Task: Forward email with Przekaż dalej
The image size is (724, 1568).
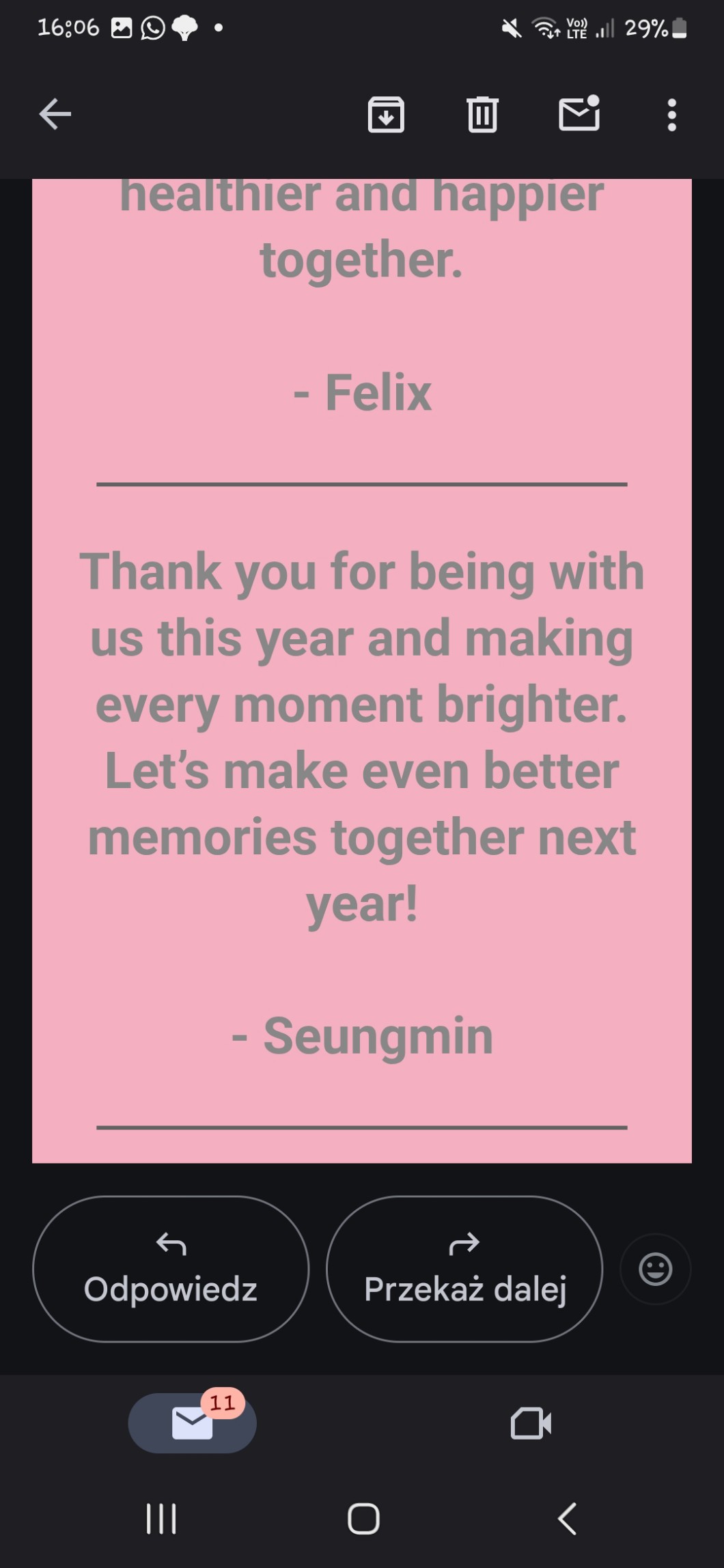Action: pyautogui.click(x=464, y=1269)
